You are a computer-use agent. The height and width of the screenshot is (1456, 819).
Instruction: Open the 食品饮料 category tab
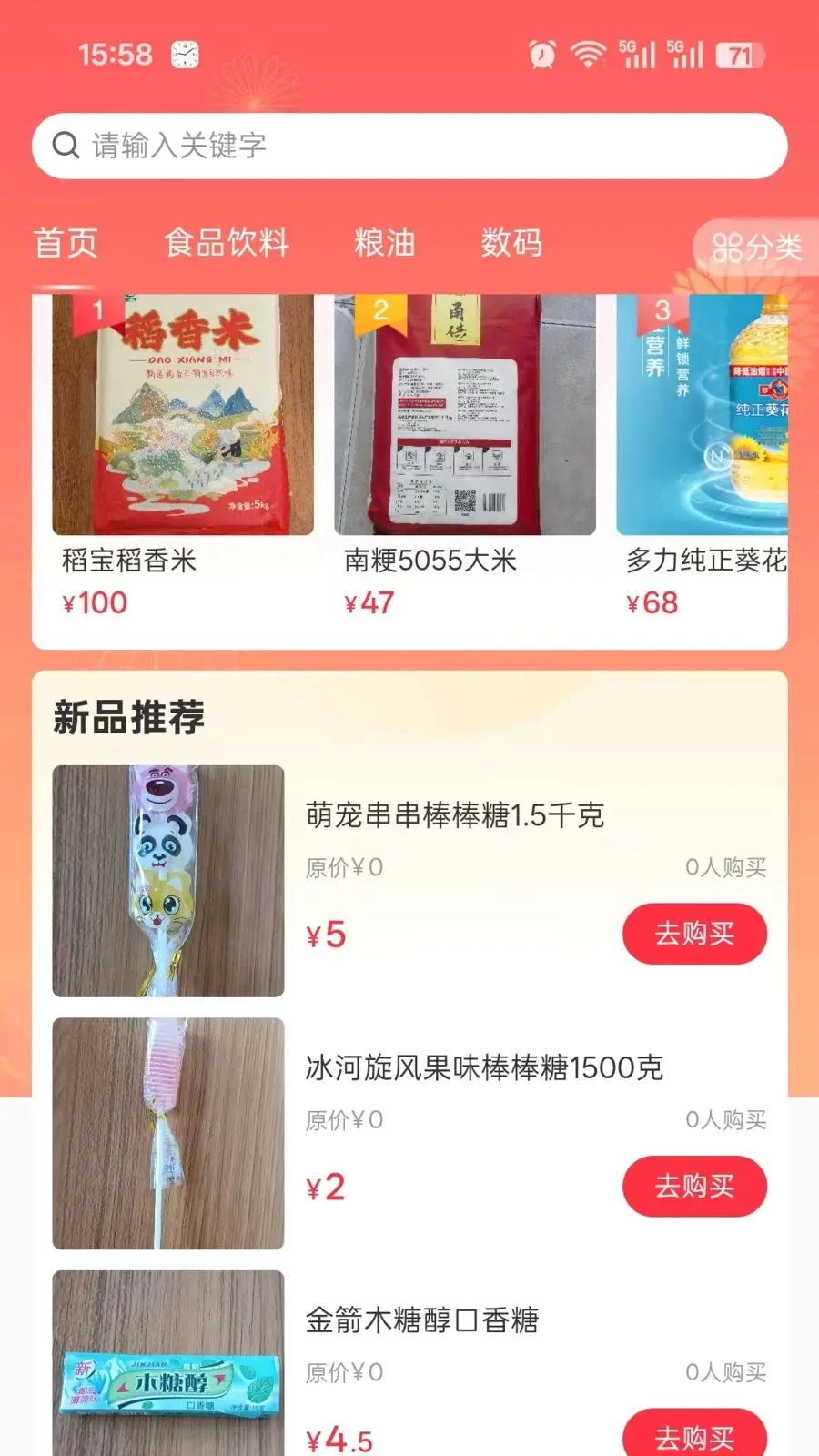227,243
